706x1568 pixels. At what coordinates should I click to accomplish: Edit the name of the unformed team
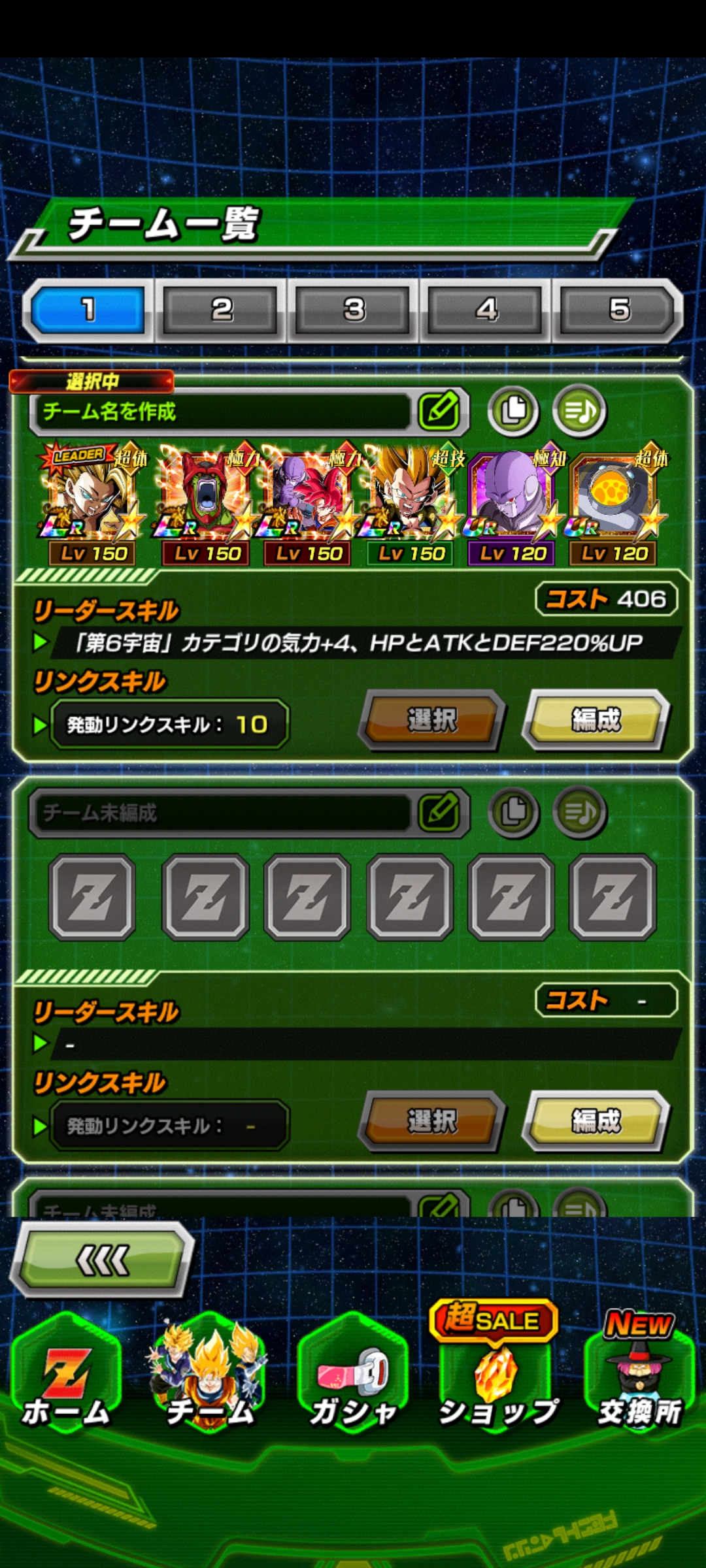pos(440,812)
